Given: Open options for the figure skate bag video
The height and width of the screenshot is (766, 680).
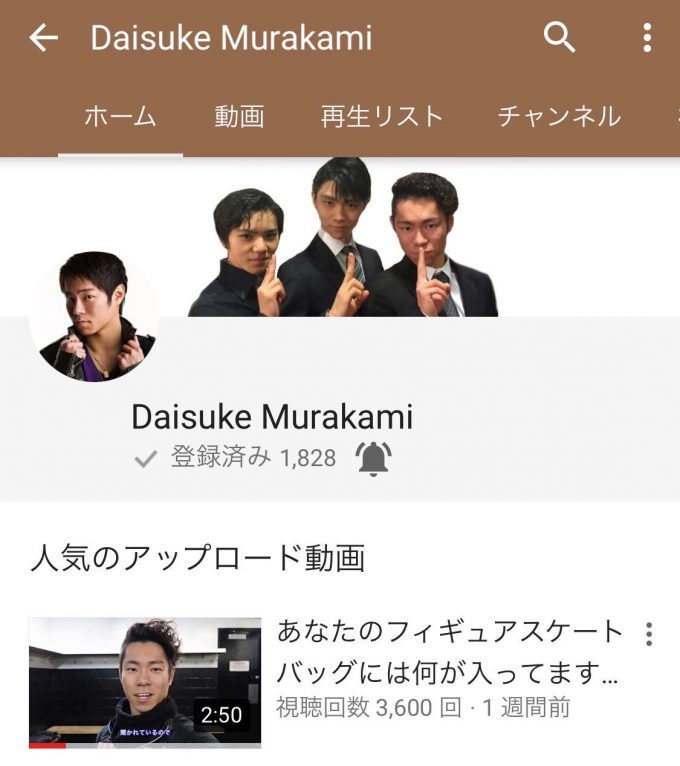Looking at the screenshot, I should click(649, 634).
